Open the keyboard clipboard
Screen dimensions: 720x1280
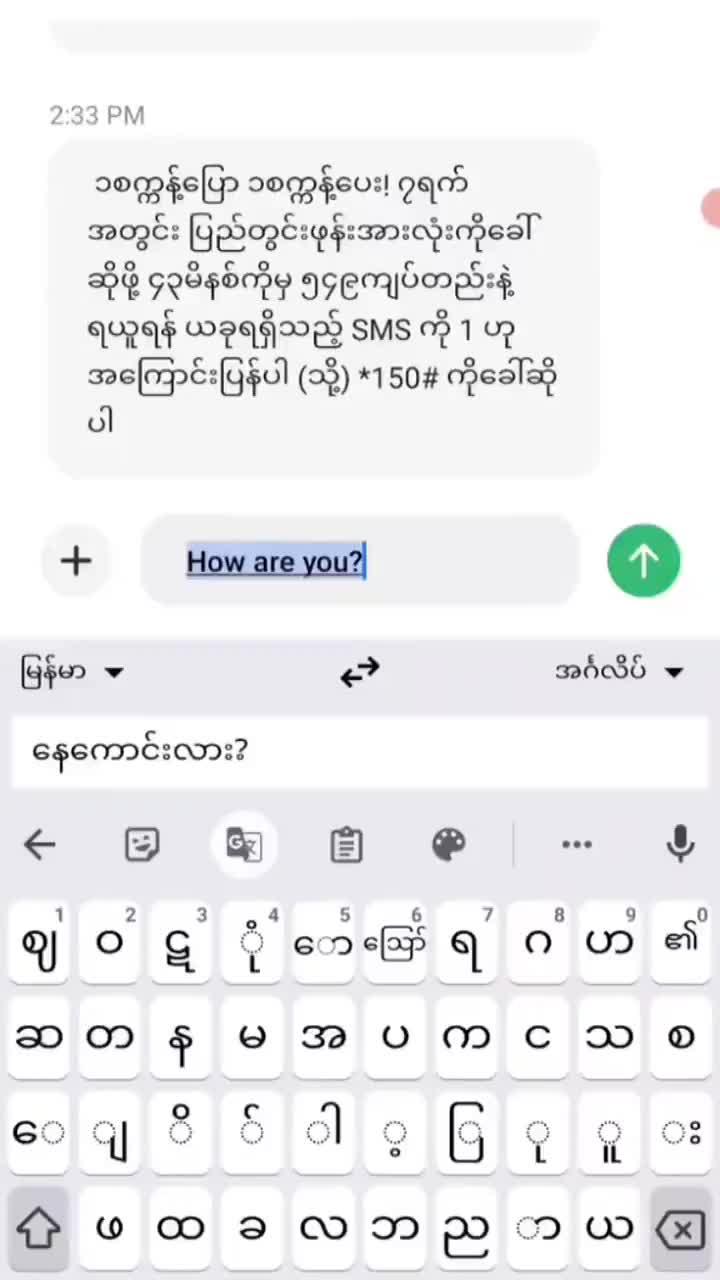(346, 845)
